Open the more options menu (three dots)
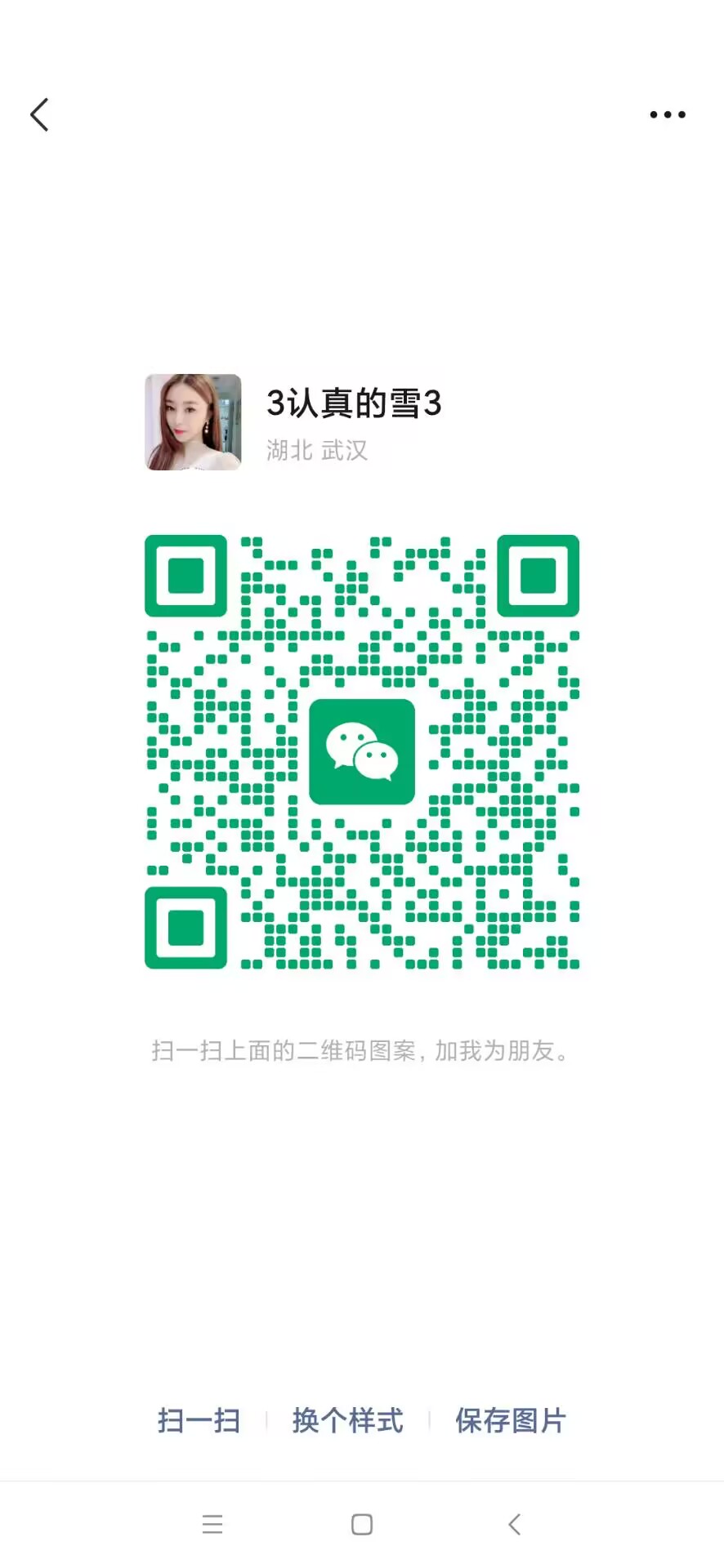Image resolution: width=724 pixels, height=1568 pixels. coord(668,114)
